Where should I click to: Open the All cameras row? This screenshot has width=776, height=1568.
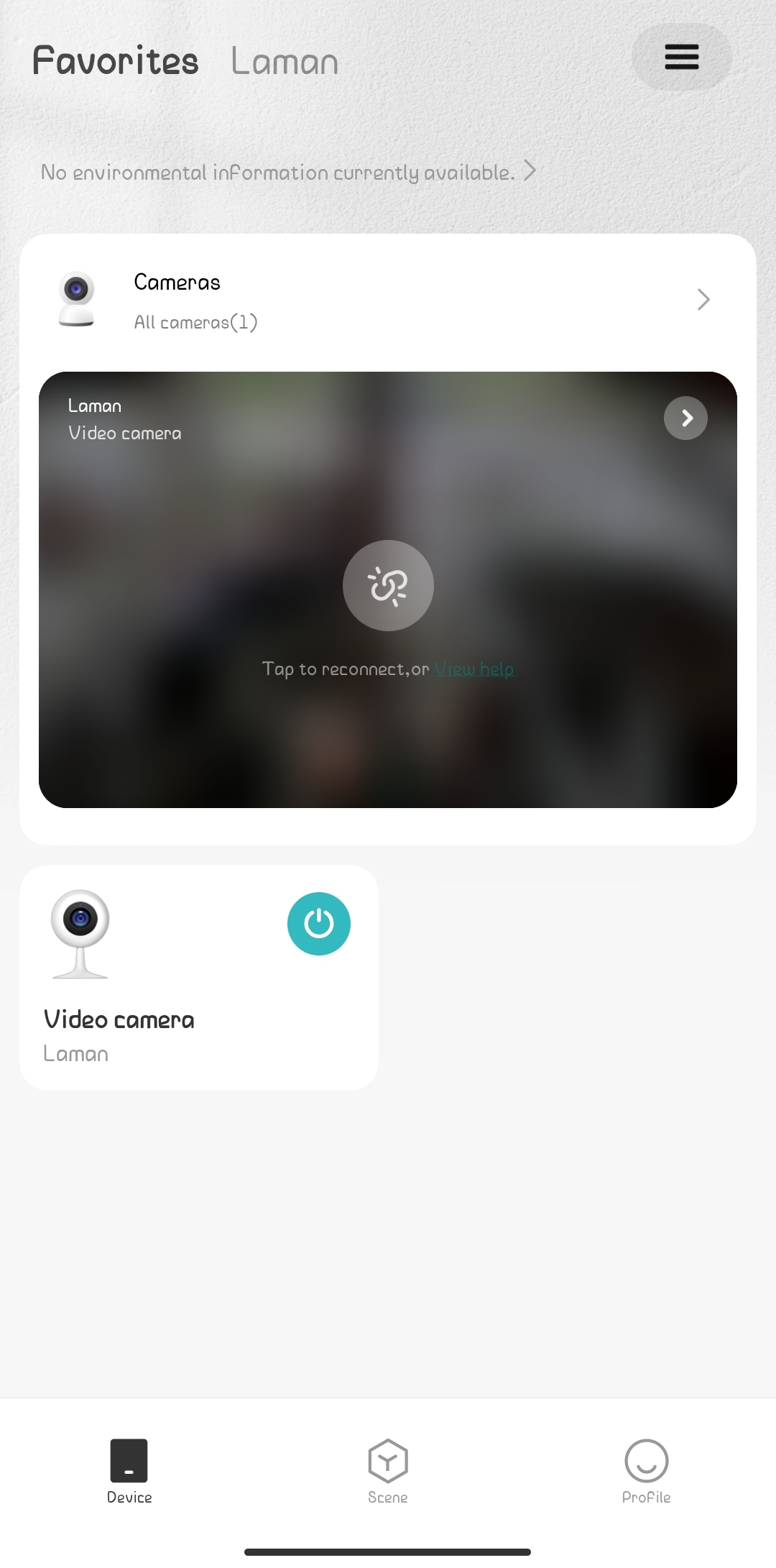coord(388,301)
